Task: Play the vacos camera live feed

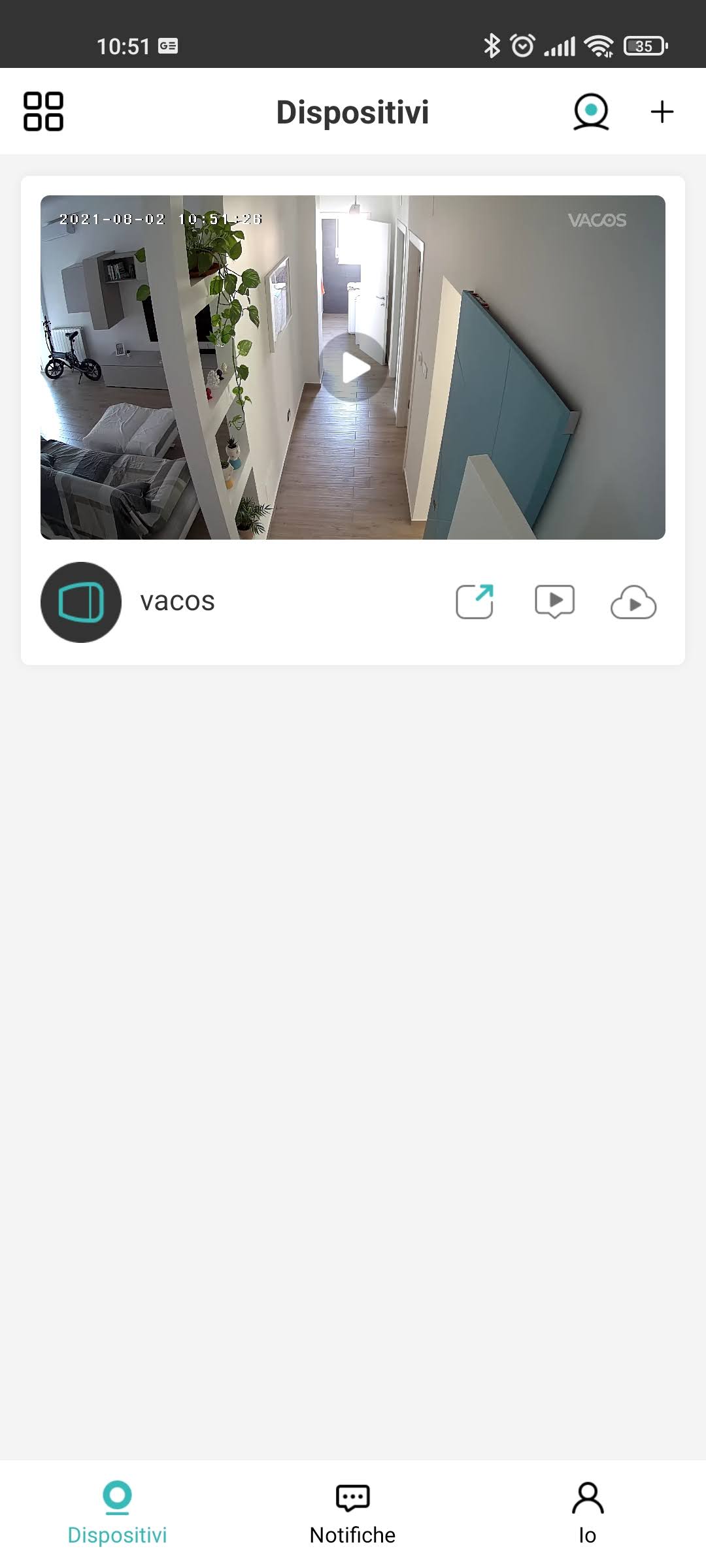Action: pyautogui.click(x=354, y=367)
